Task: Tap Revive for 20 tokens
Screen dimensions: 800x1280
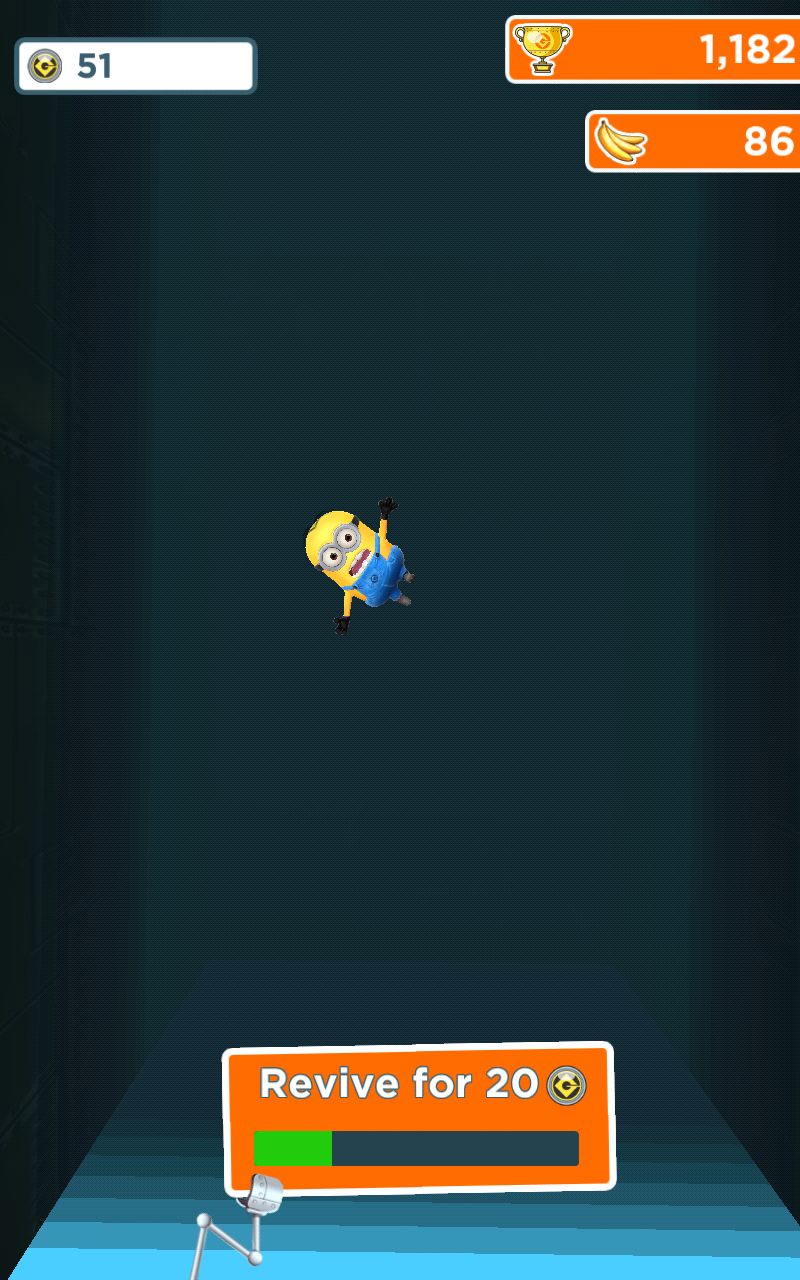Action: (x=419, y=1118)
